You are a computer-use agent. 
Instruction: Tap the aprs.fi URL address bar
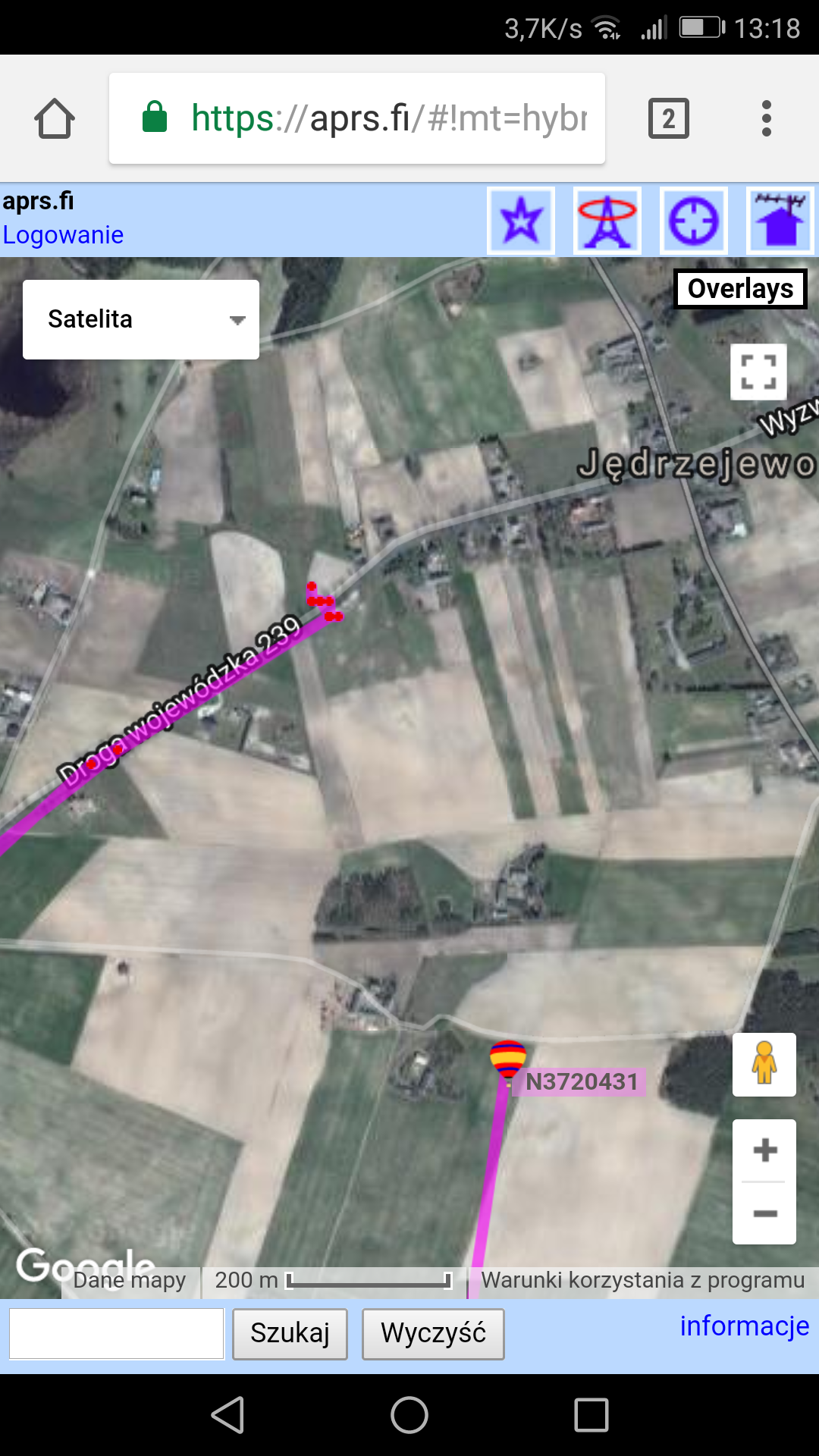pyautogui.click(x=357, y=118)
